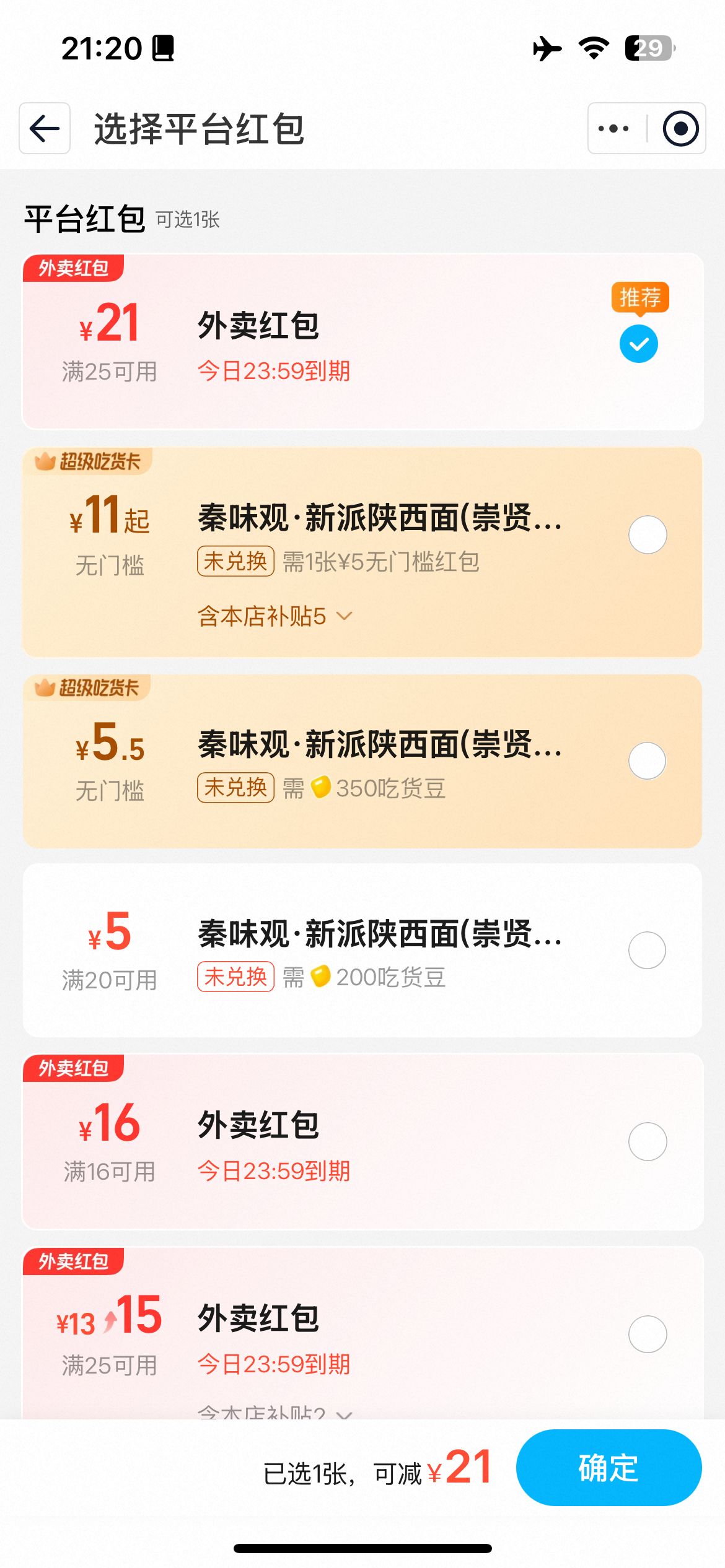
Task: Deselect the recommended ¥21 外卖红包
Action: pos(639,344)
